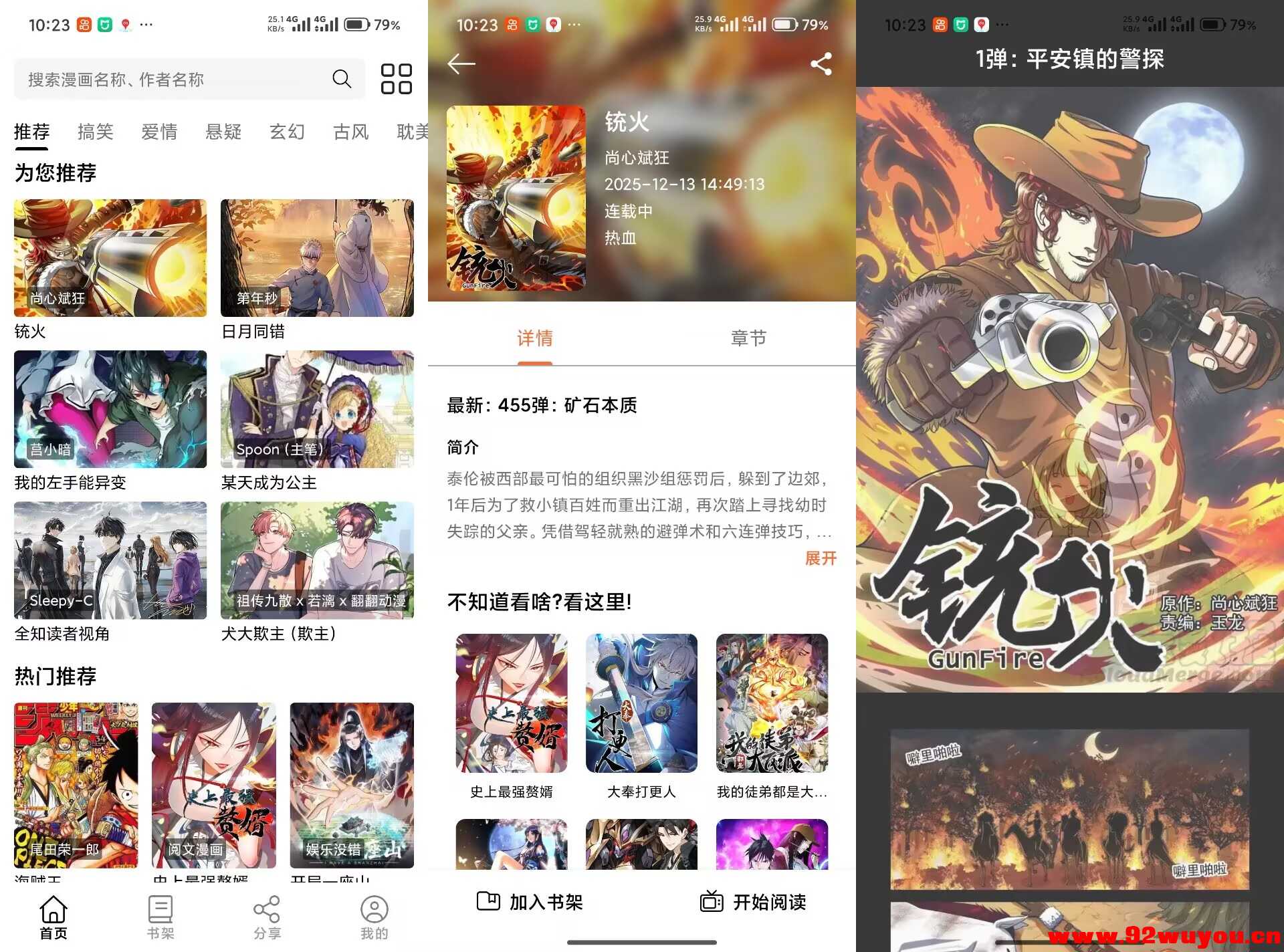Viewport: 1284px width, 952px height.
Task: Go back from the 铳火 detail page
Action: click(x=461, y=64)
